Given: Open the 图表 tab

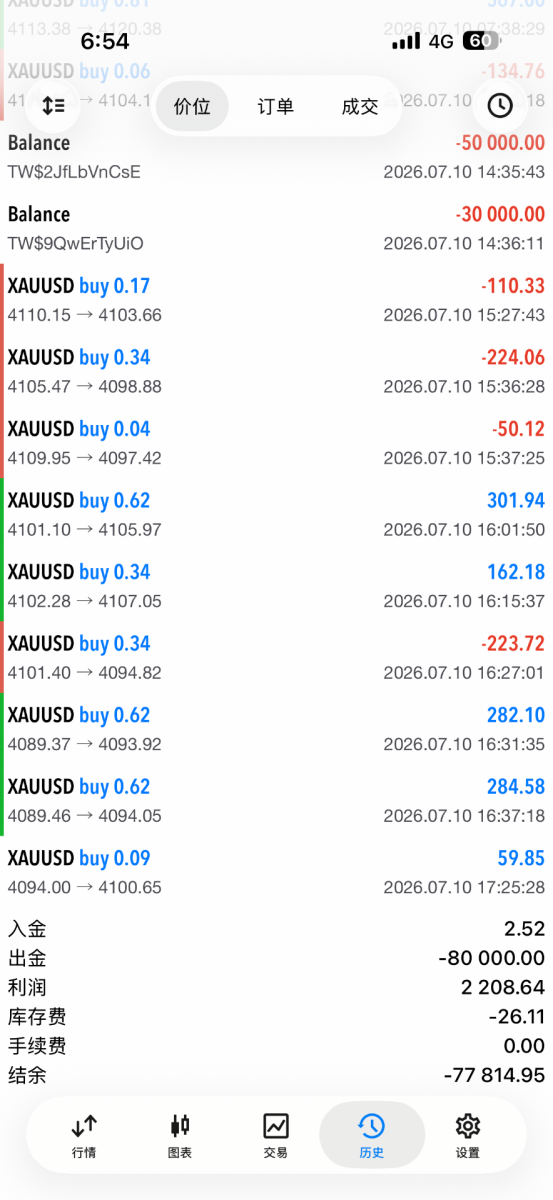Looking at the screenshot, I should [180, 1136].
